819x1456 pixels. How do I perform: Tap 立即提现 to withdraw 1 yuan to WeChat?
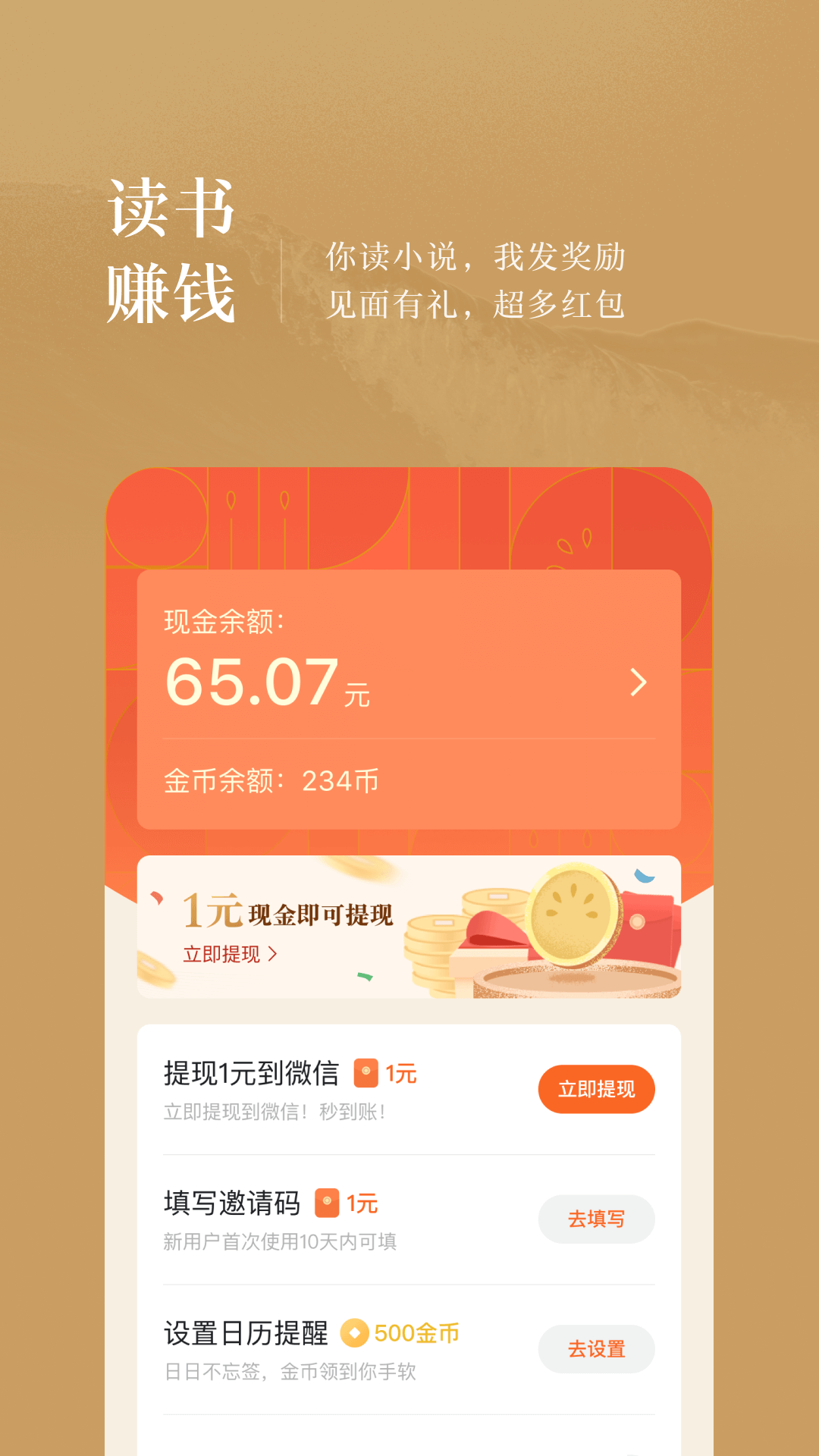[597, 1088]
